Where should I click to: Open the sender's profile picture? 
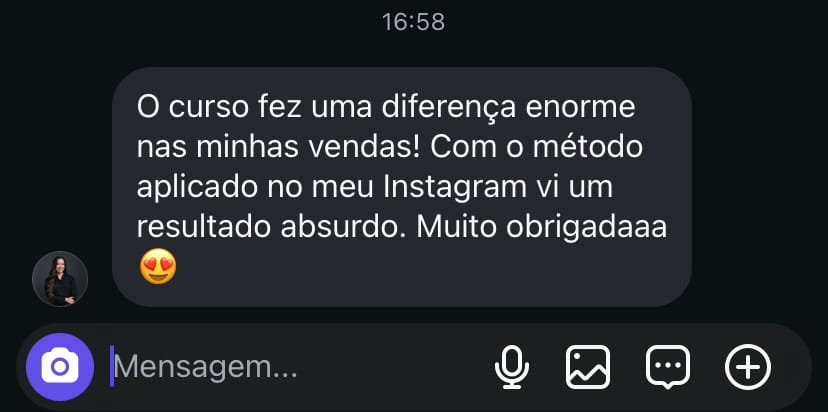click(60, 279)
